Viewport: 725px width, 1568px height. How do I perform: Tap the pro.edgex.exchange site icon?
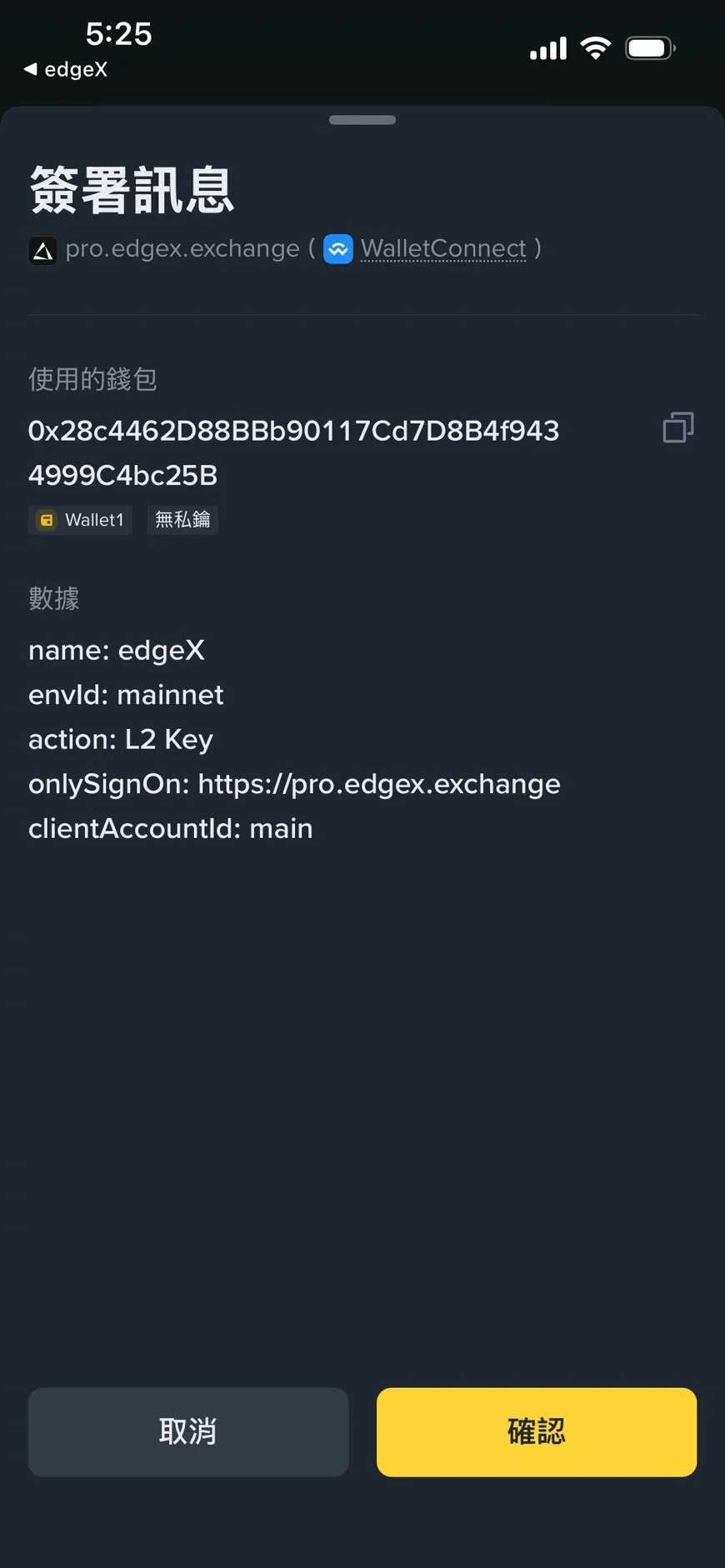42,250
